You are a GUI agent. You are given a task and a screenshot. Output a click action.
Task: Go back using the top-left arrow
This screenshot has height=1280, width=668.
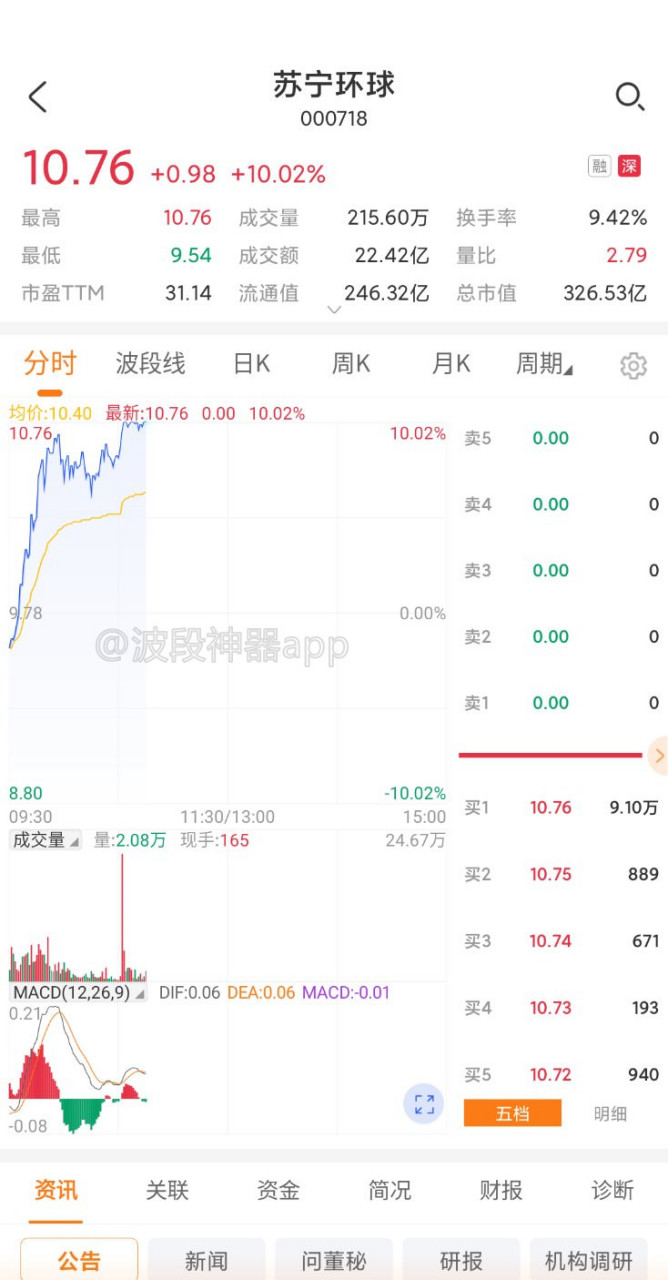tap(38, 97)
